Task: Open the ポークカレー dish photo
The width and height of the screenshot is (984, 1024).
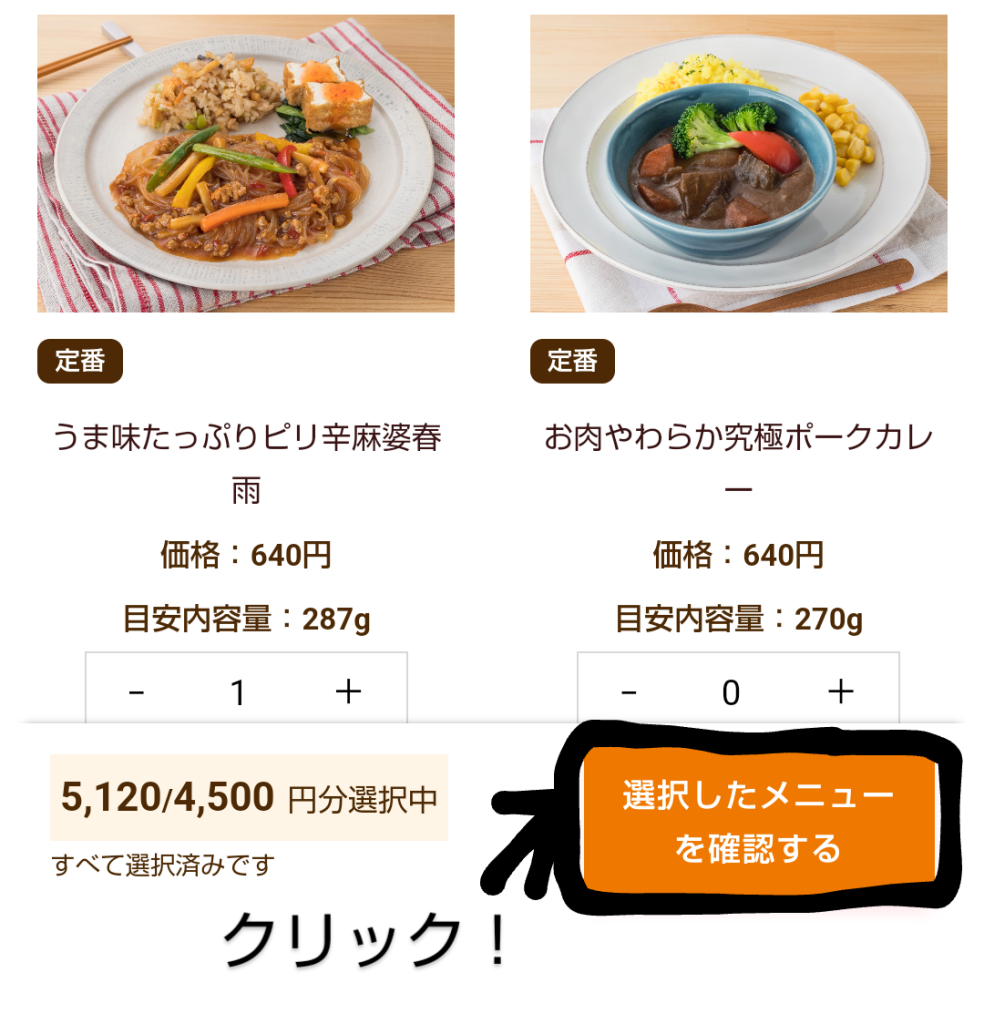Action: pos(738,164)
